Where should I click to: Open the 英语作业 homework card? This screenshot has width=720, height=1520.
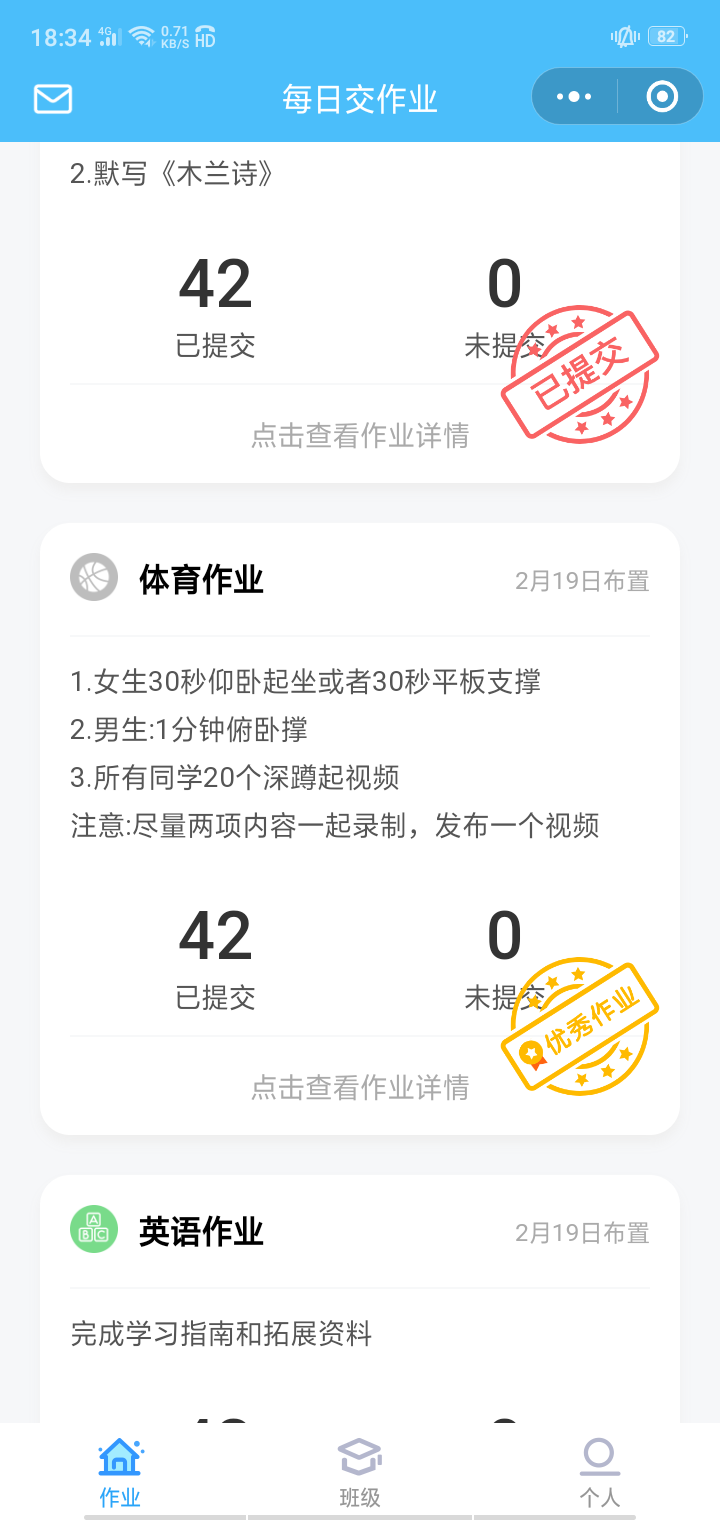[201, 1232]
